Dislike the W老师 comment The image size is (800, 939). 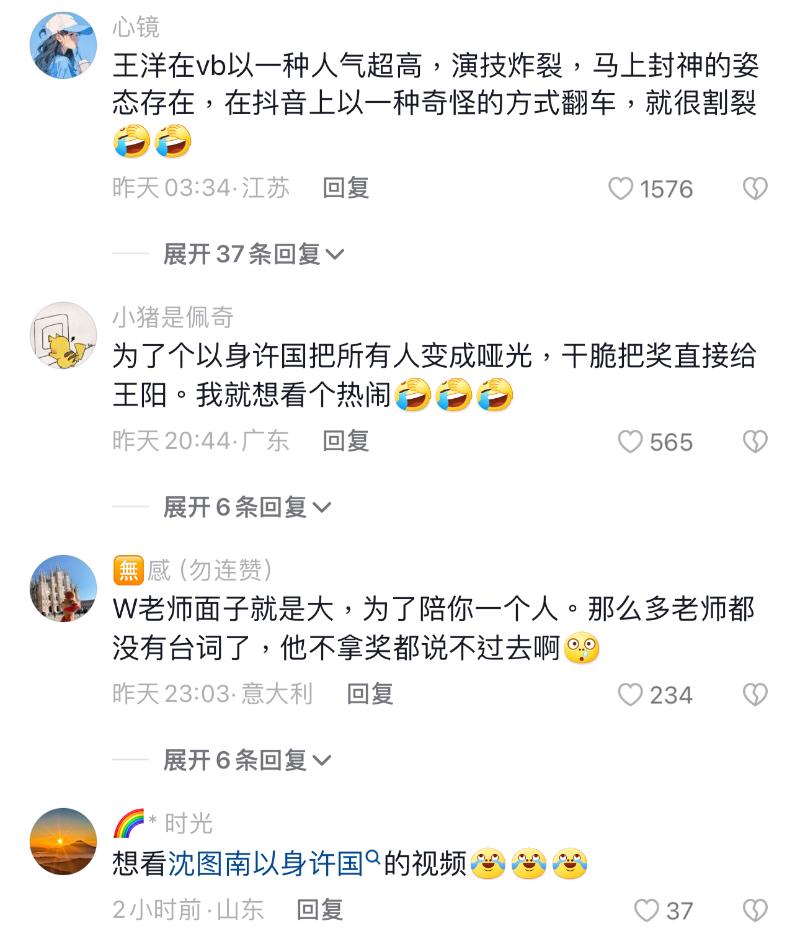pyautogui.click(x=755, y=695)
